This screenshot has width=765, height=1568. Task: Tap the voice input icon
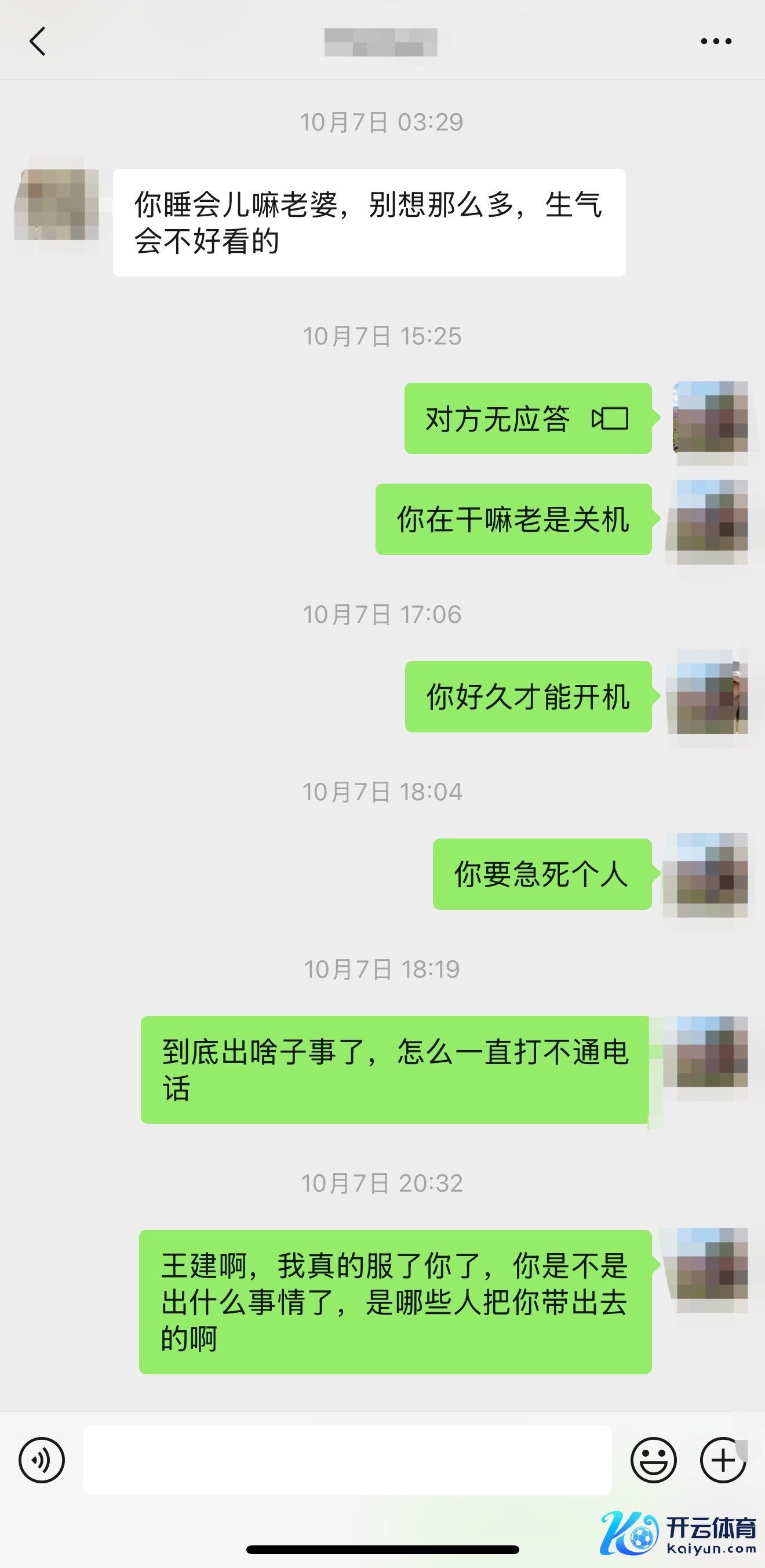point(41,1460)
